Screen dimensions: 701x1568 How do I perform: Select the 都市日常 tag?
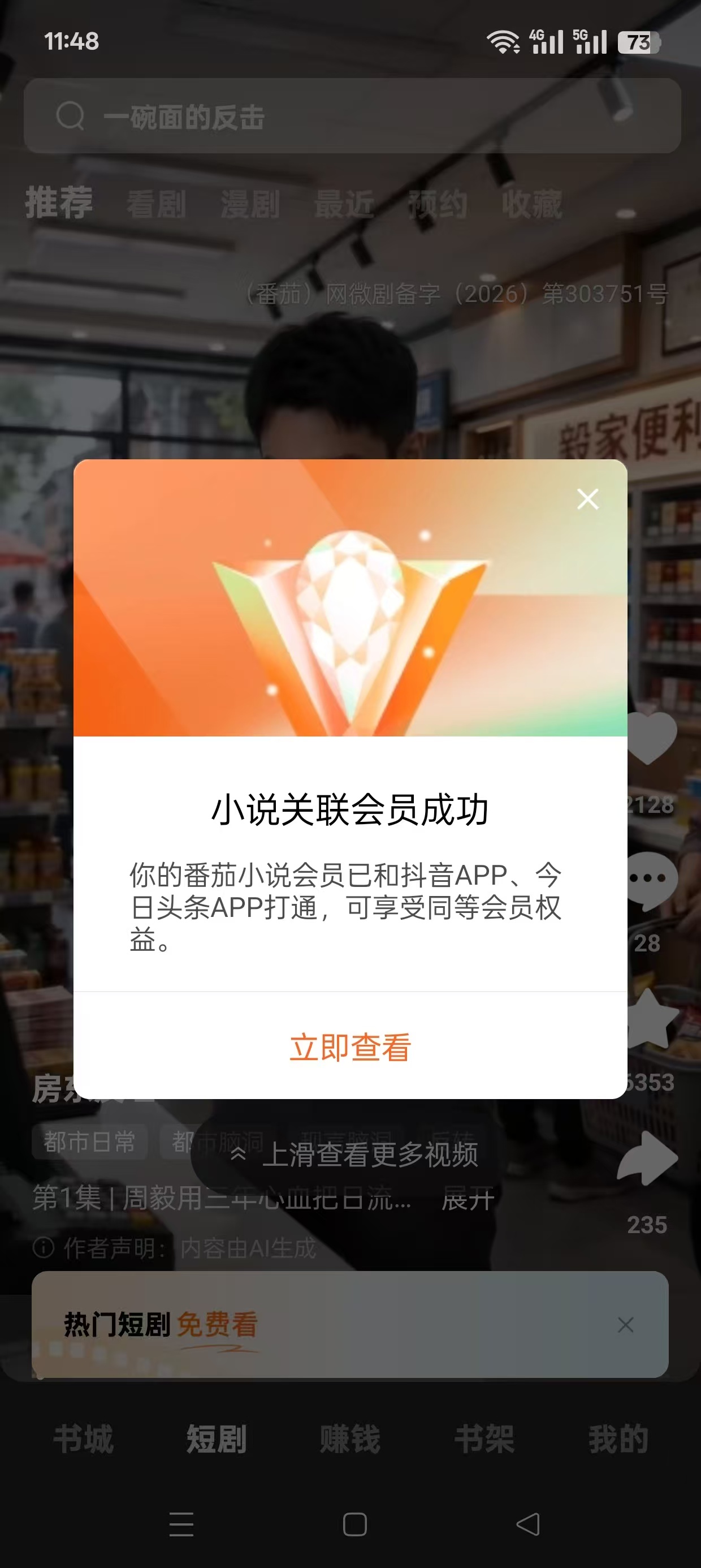click(x=89, y=1142)
